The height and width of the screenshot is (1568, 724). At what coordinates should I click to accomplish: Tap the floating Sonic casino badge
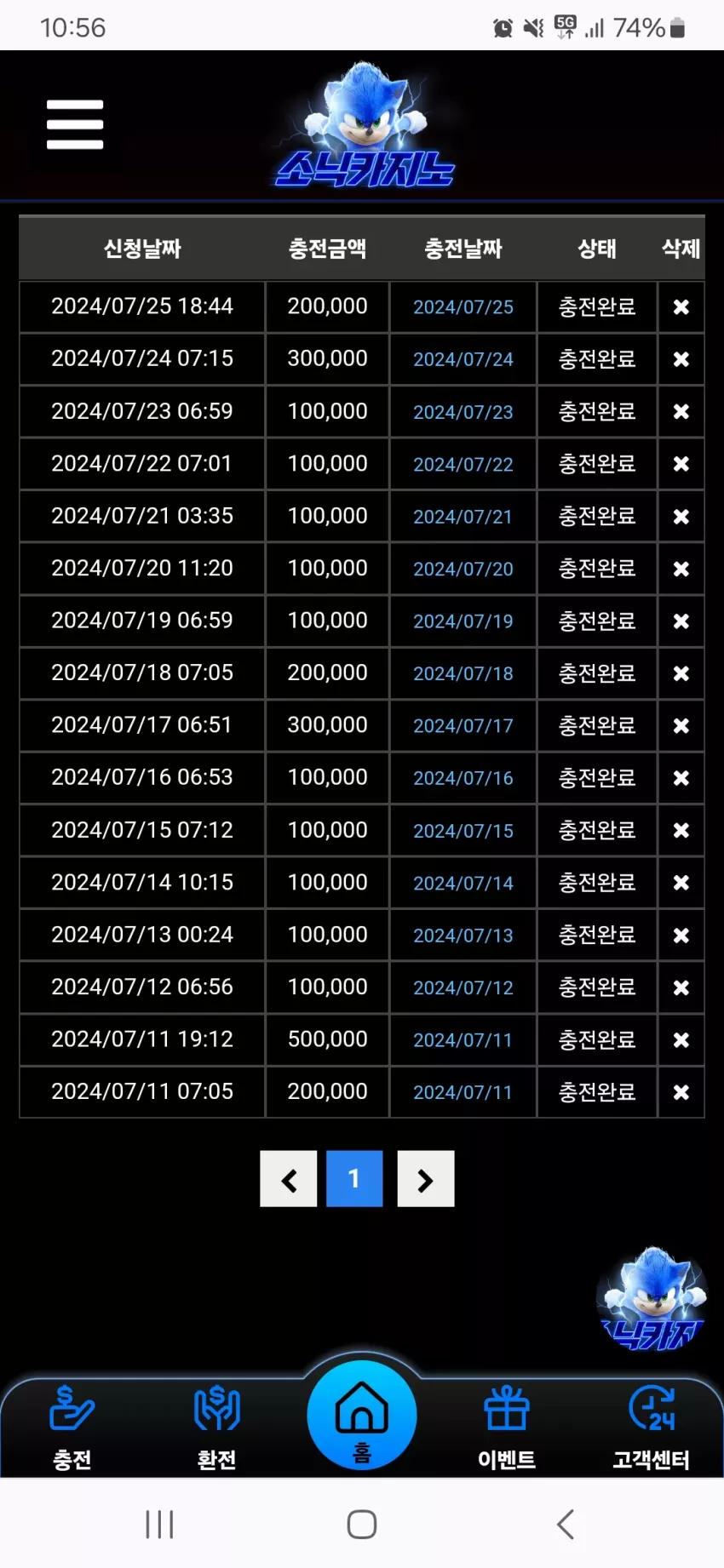pyautogui.click(x=652, y=1299)
